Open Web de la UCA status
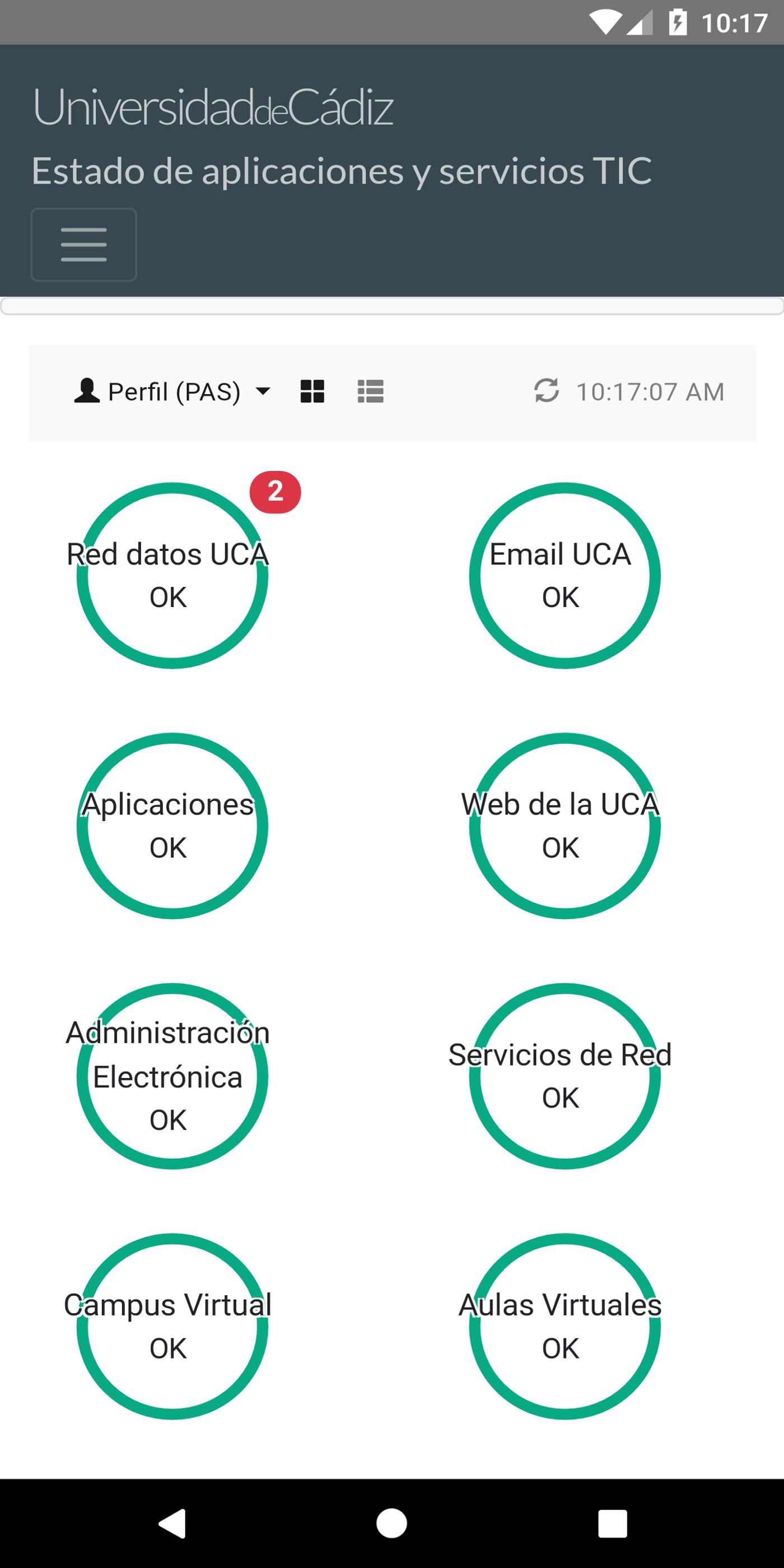The height and width of the screenshot is (1568, 784). click(x=565, y=826)
